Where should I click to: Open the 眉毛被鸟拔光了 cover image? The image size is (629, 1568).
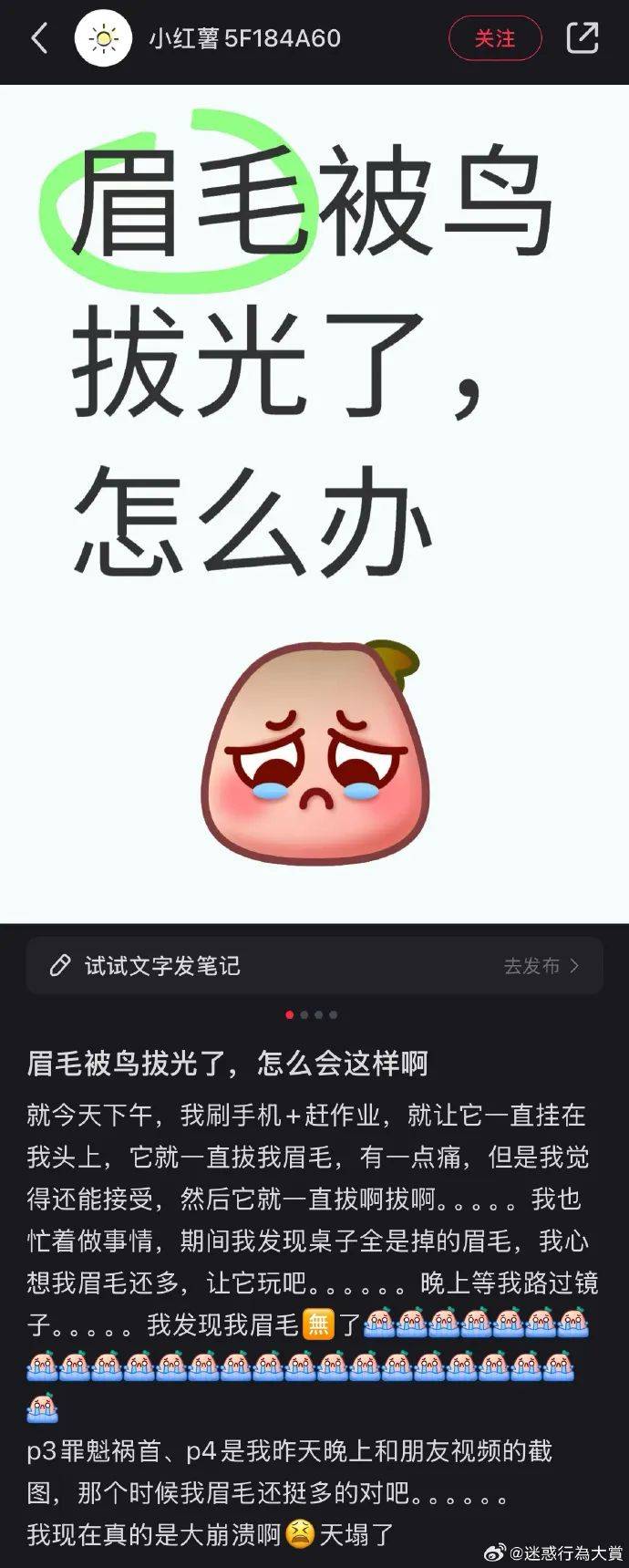coord(314,502)
